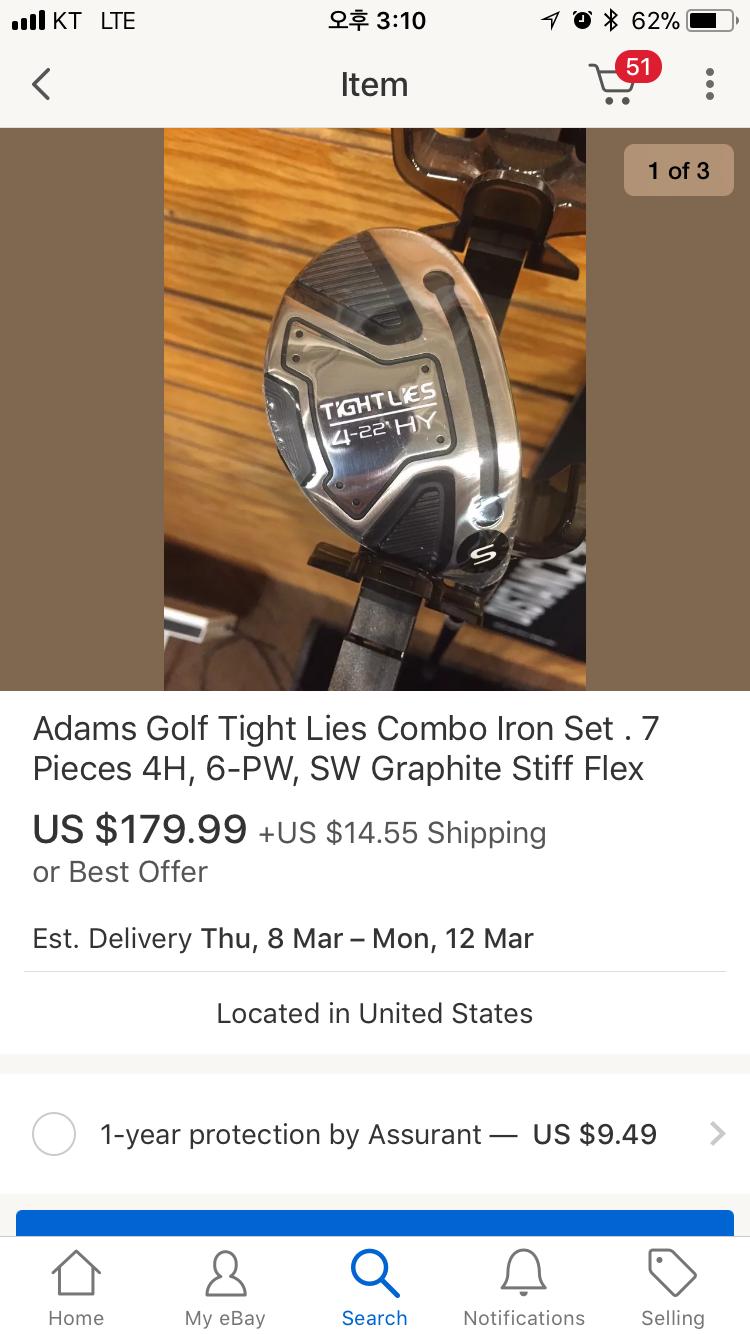
Task: Select the 1-year Assurant protection plan
Action: [x=54, y=1134]
